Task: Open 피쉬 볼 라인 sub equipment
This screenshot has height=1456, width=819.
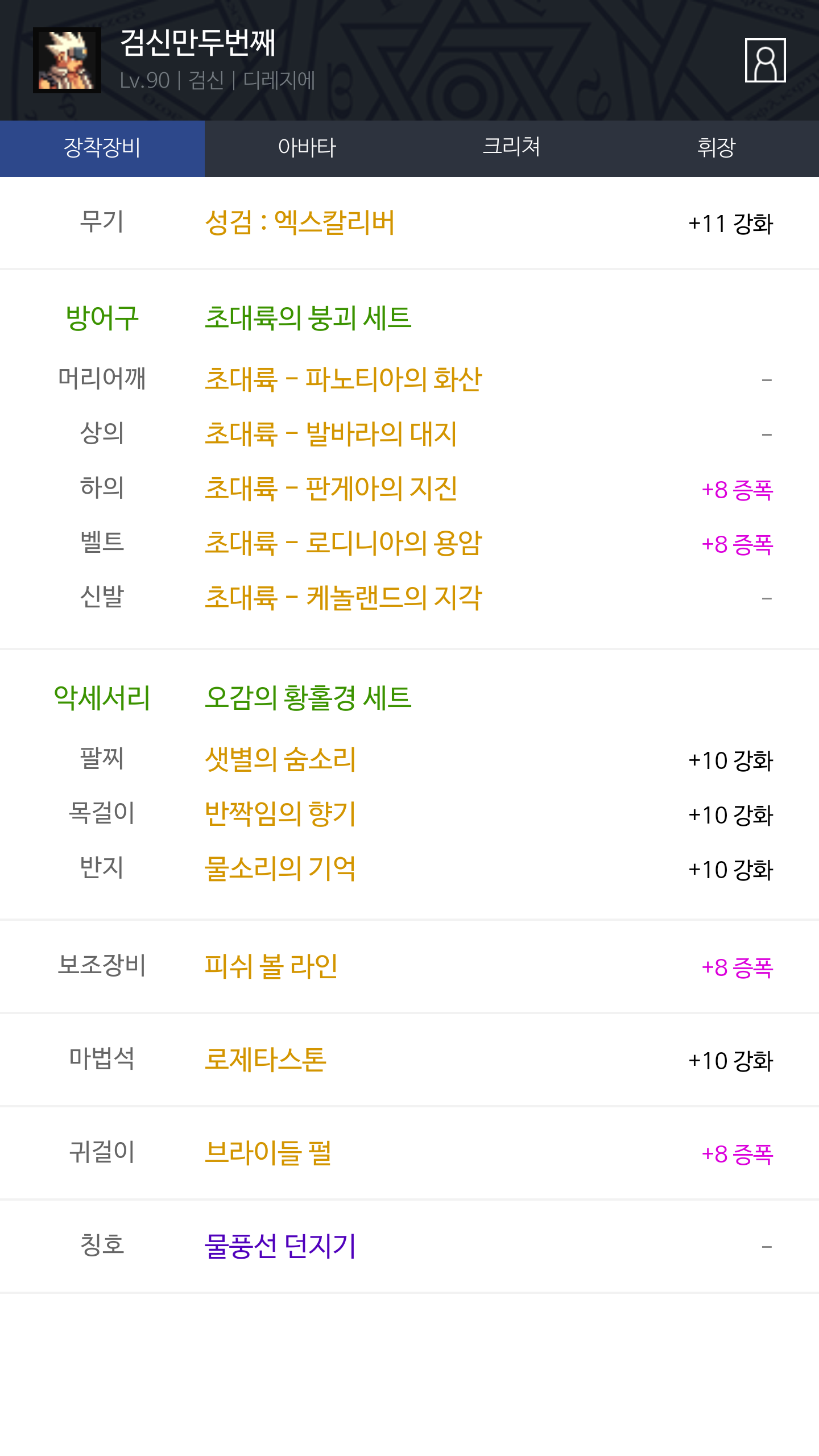Action: click(x=271, y=966)
